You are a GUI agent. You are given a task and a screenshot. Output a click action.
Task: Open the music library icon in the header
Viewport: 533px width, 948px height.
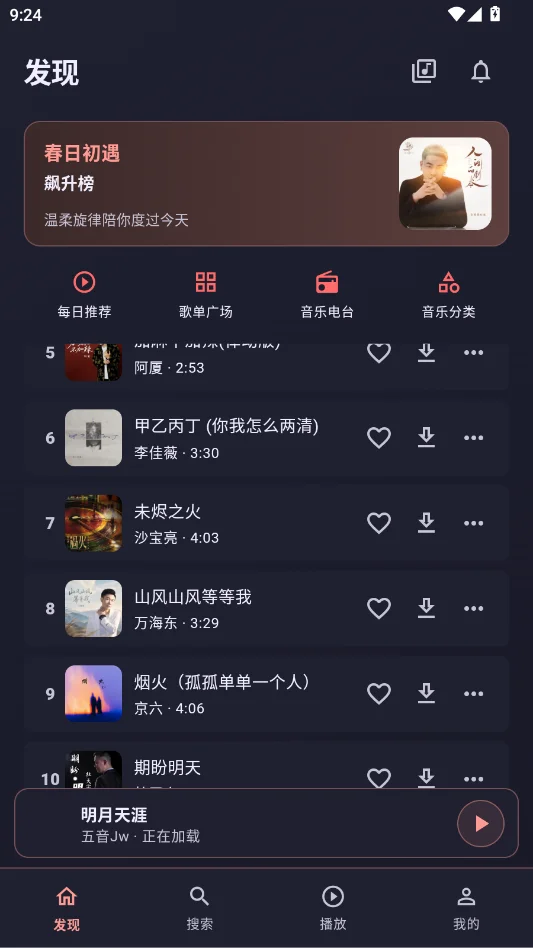(424, 71)
